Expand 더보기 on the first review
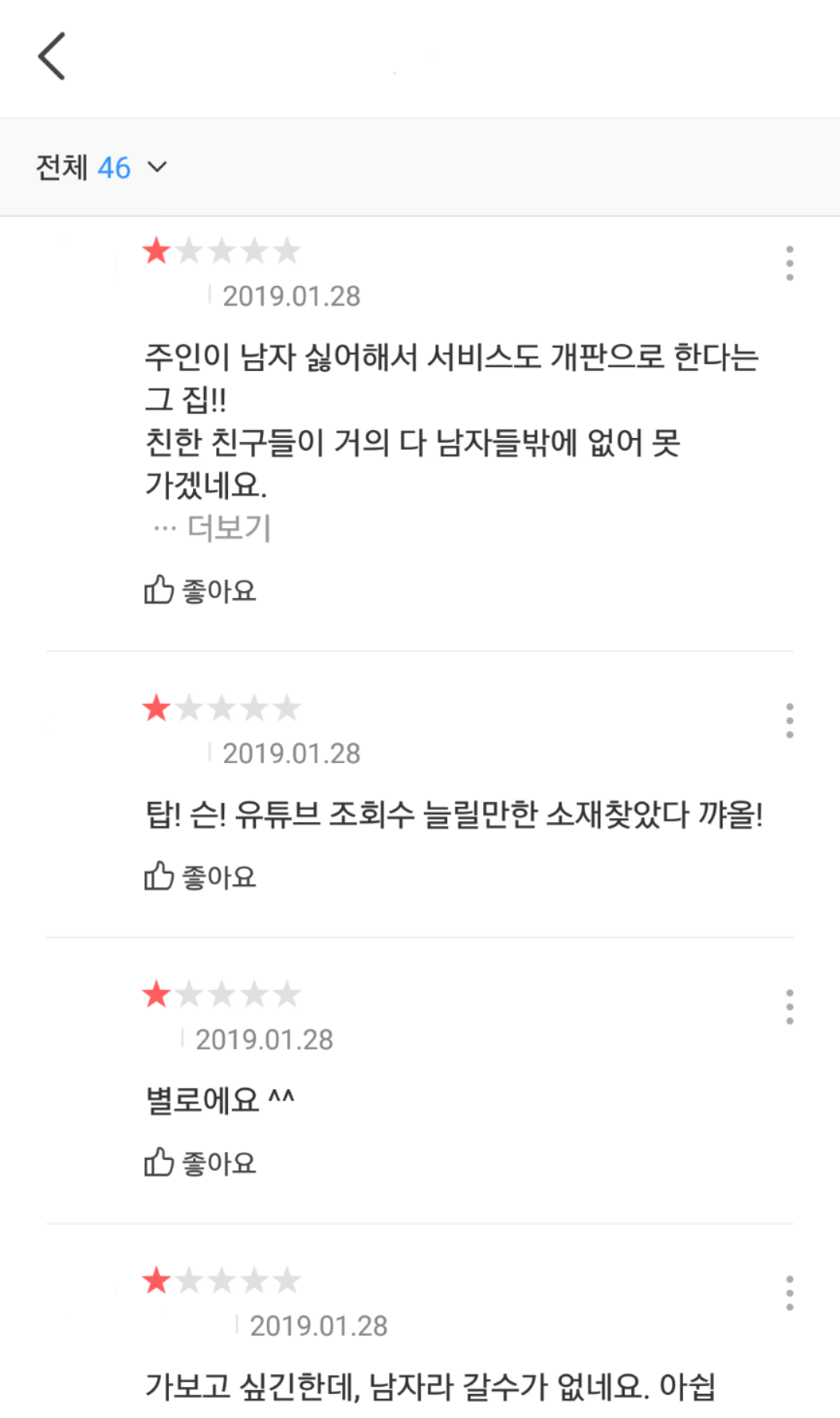Image resolution: width=840 pixels, height=1418 pixels. tap(212, 527)
